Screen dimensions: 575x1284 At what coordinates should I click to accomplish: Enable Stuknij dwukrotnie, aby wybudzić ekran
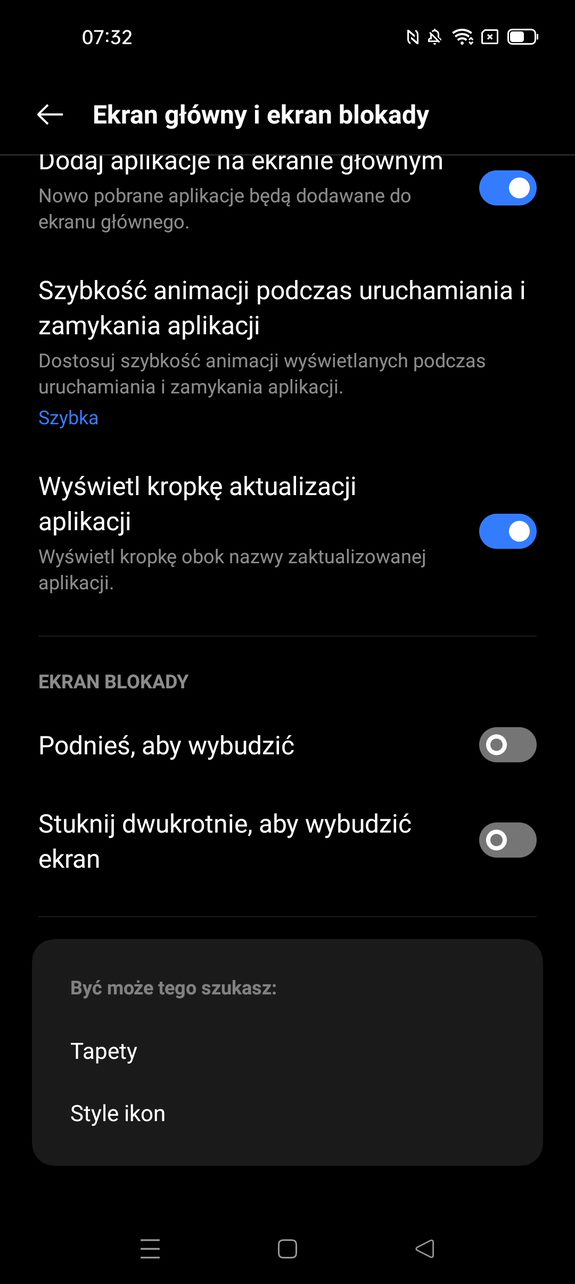[508, 840]
